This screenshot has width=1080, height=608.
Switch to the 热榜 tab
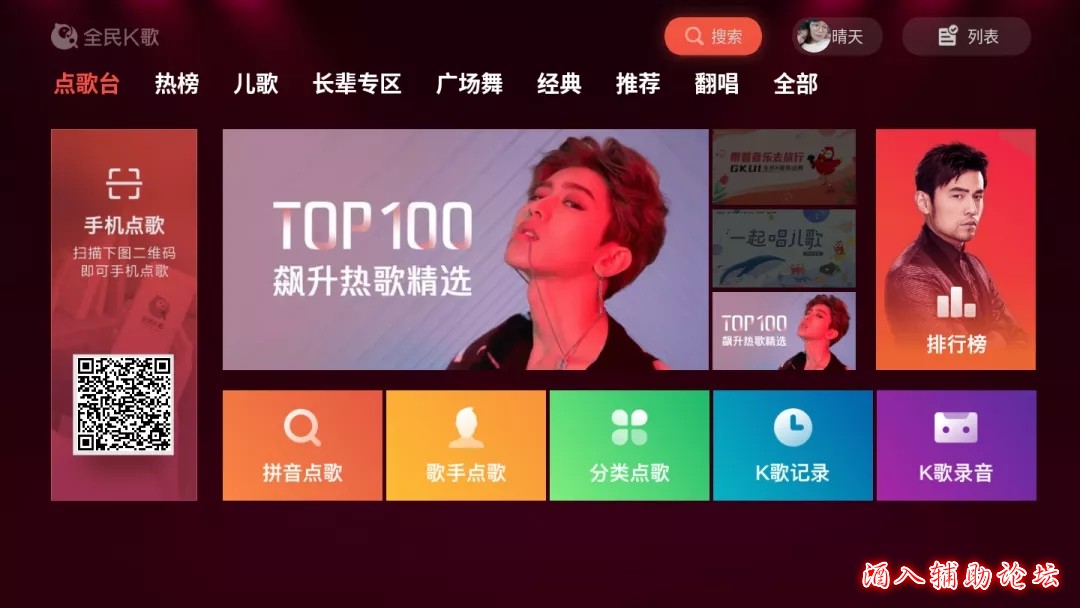click(176, 84)
